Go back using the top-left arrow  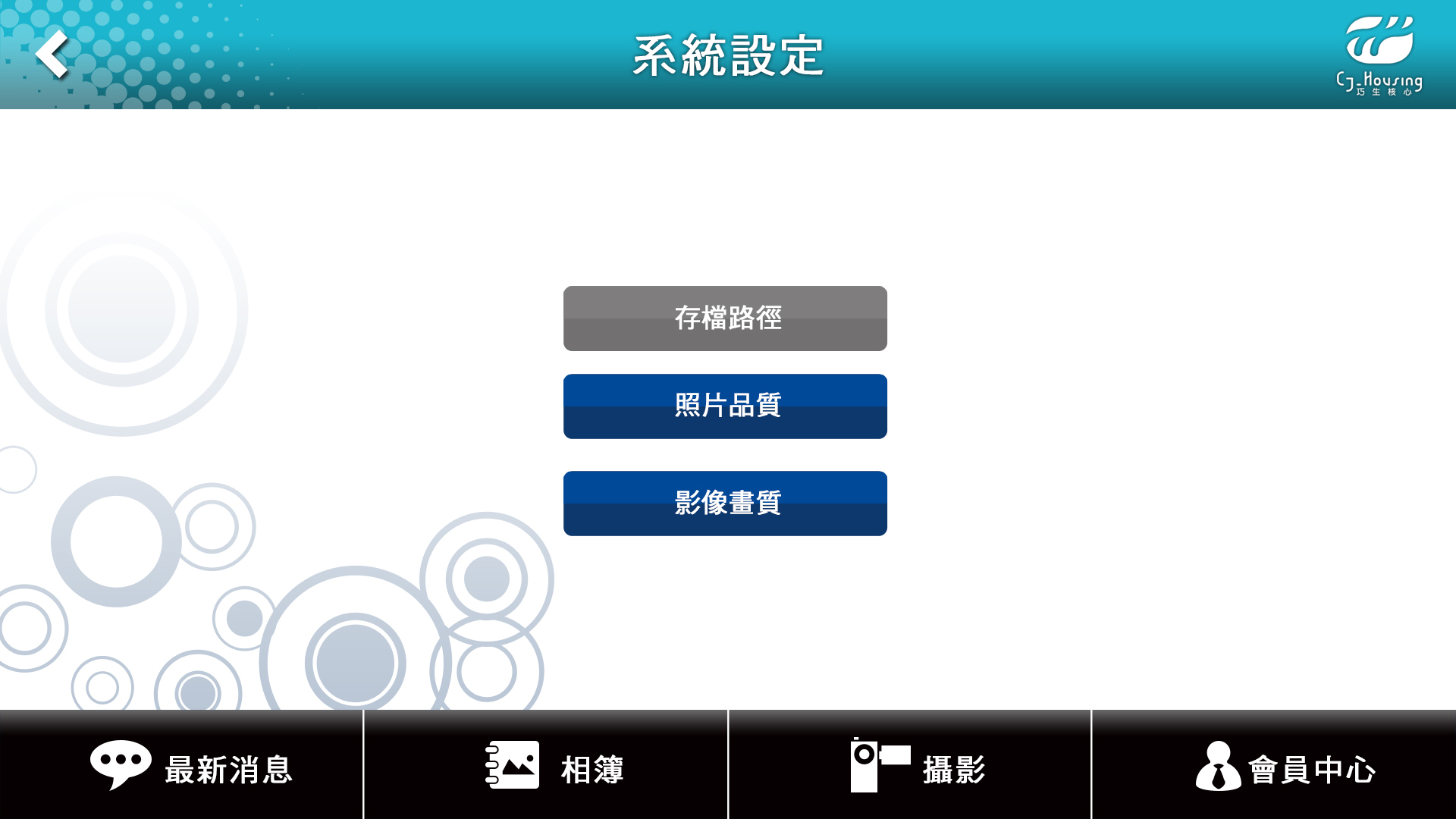tap(52, 55)
